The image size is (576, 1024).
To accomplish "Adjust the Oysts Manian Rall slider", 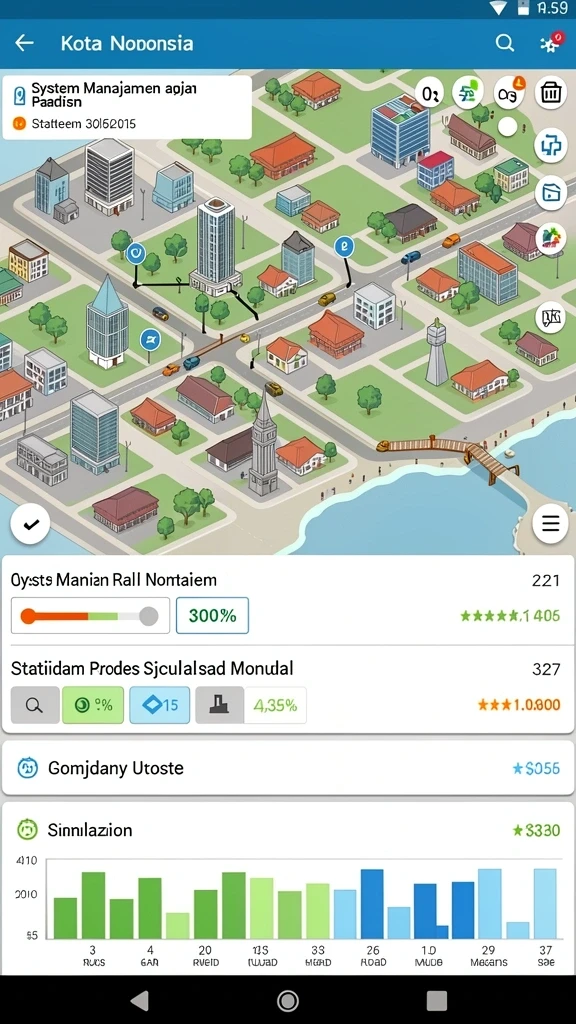I will (x=90, y=616).
